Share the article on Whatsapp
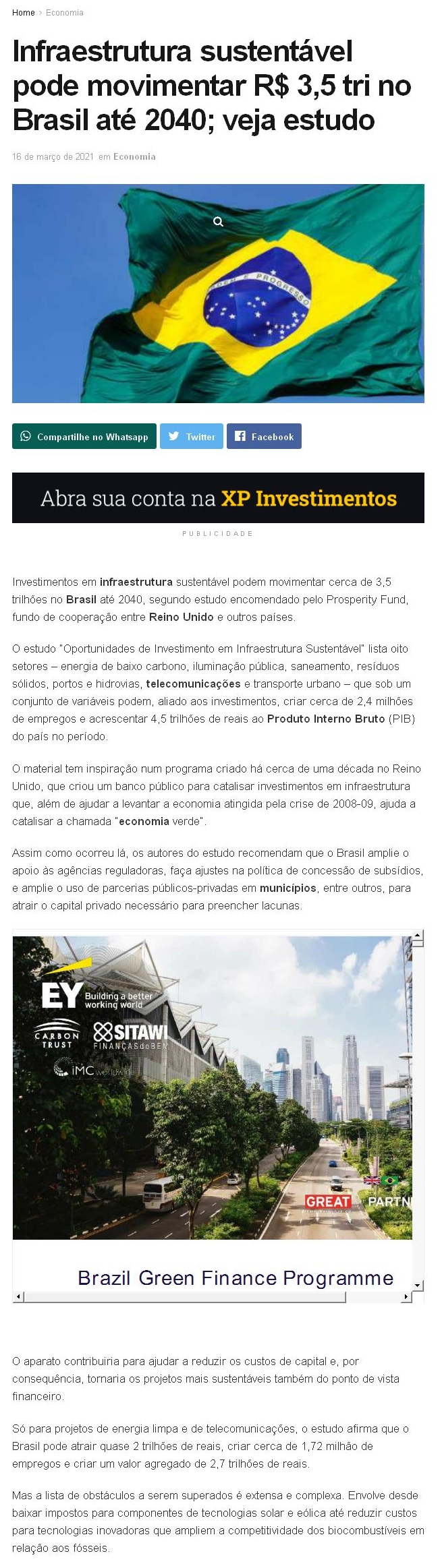 [x=84, y=436]
